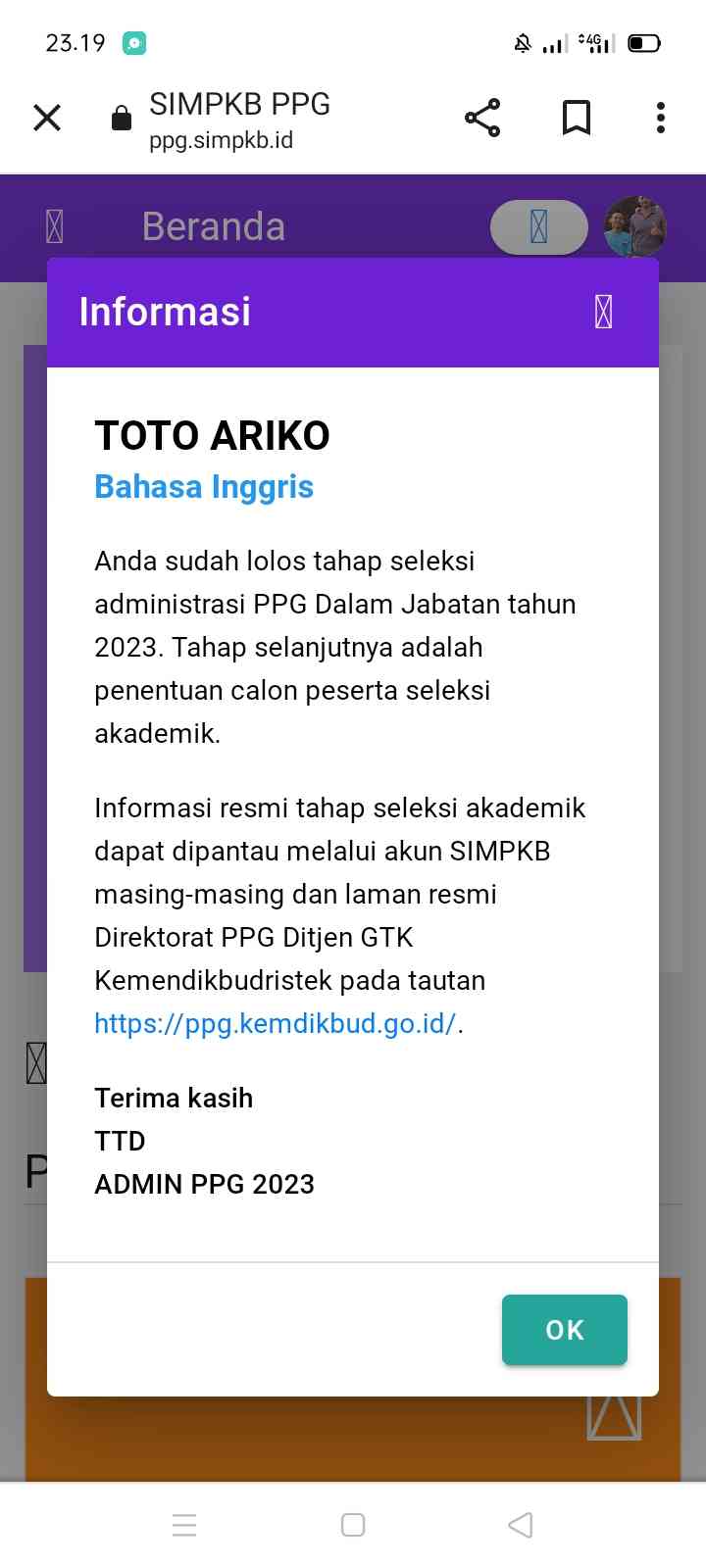The image size is (706, 1568).
Task: Confirm the dialog with OK
Action: pos(564,1330)
